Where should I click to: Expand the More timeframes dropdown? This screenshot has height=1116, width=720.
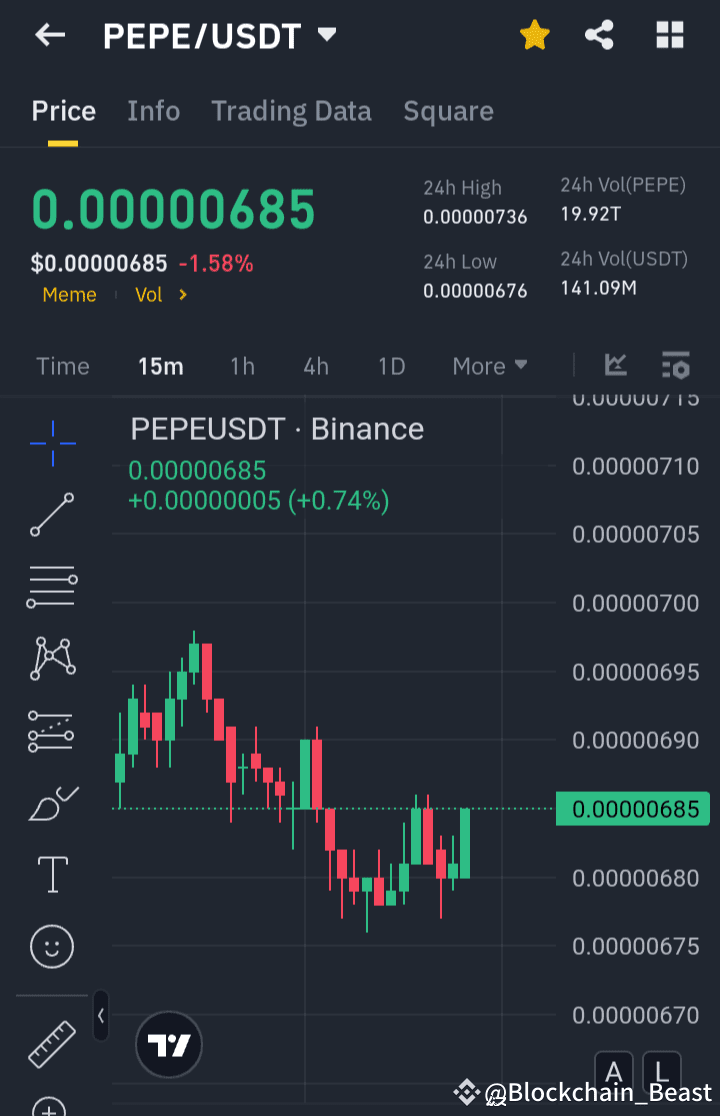pyautogui.click(x=489, y=366)
